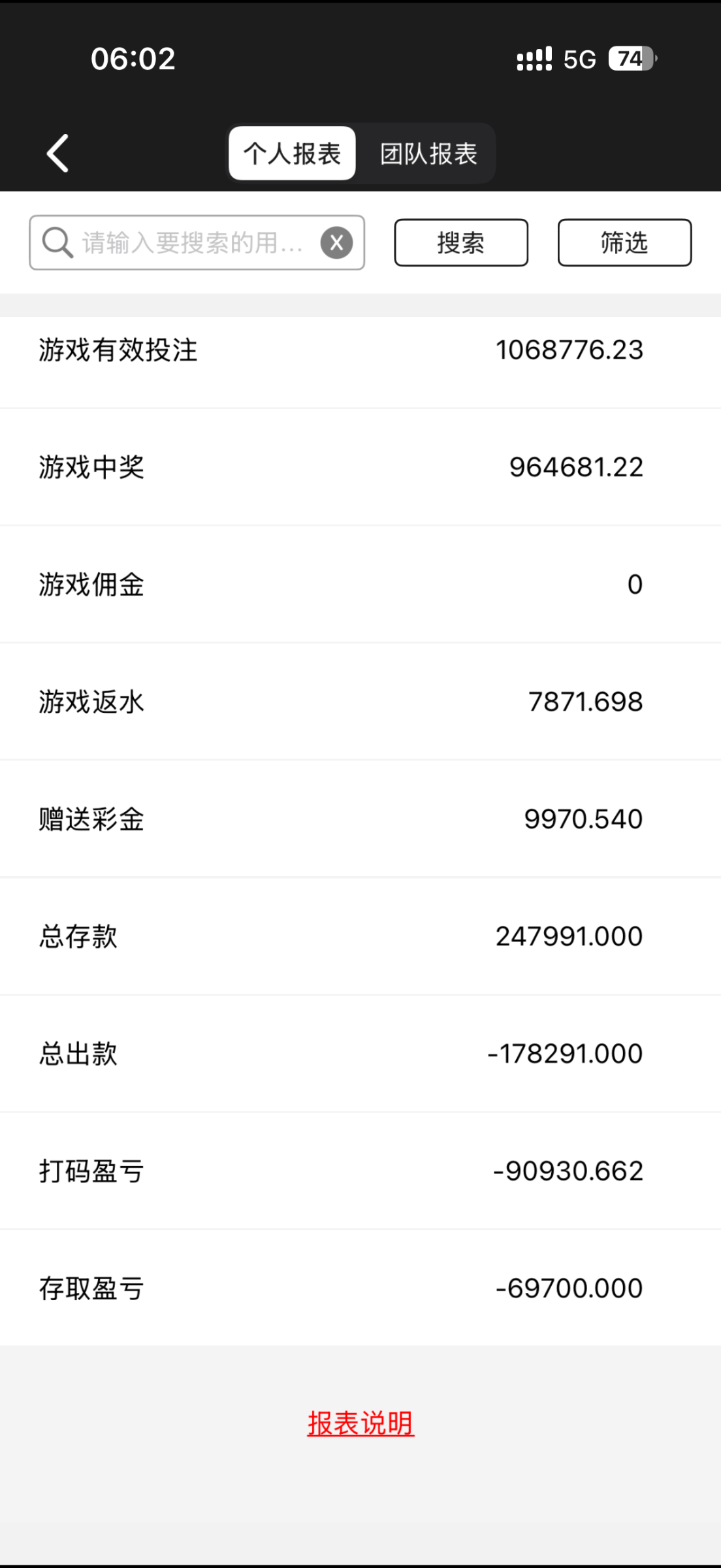721x1568 pixels.
Task: Select the 个人报表 tab
Action: (292, 154)
